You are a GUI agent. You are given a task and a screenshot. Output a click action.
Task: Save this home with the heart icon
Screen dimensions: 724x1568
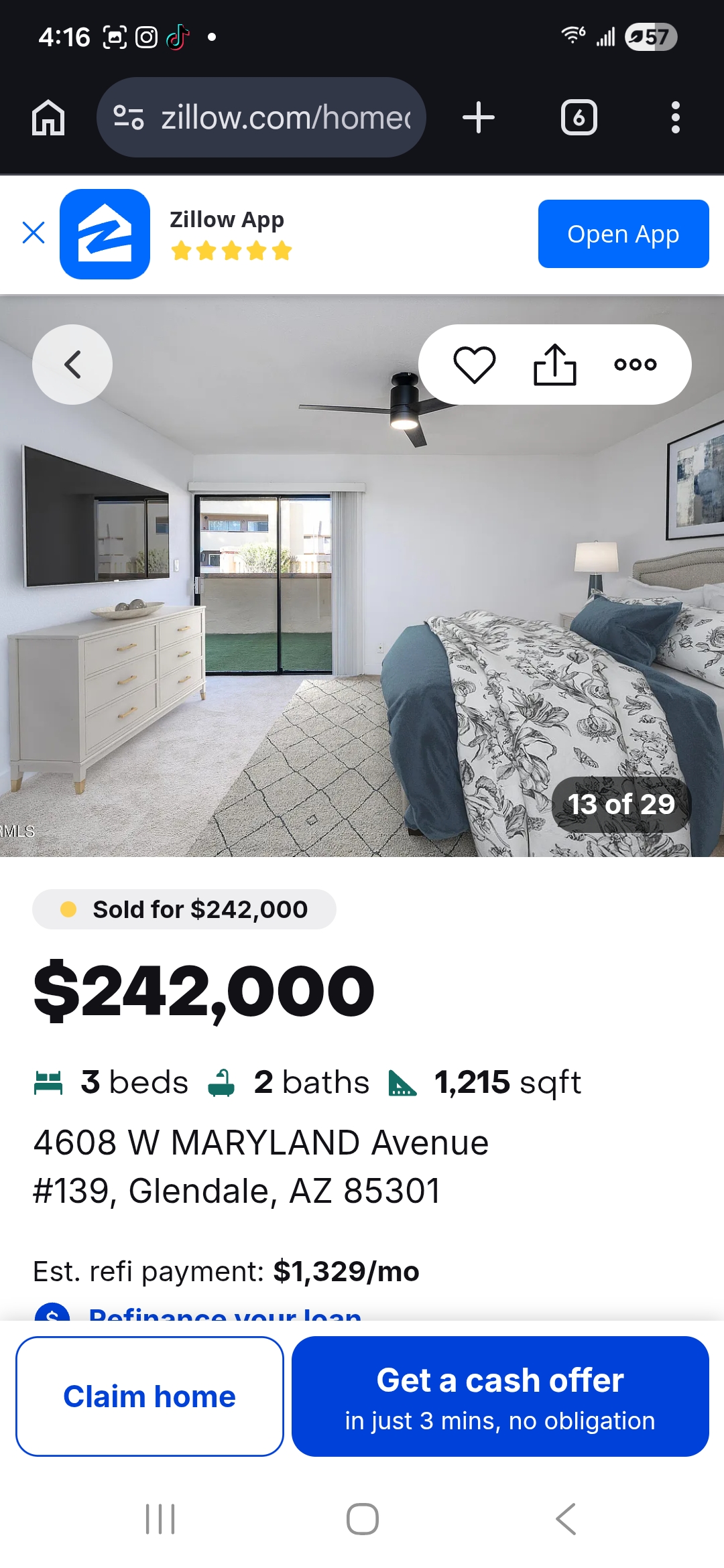point(474,365)
